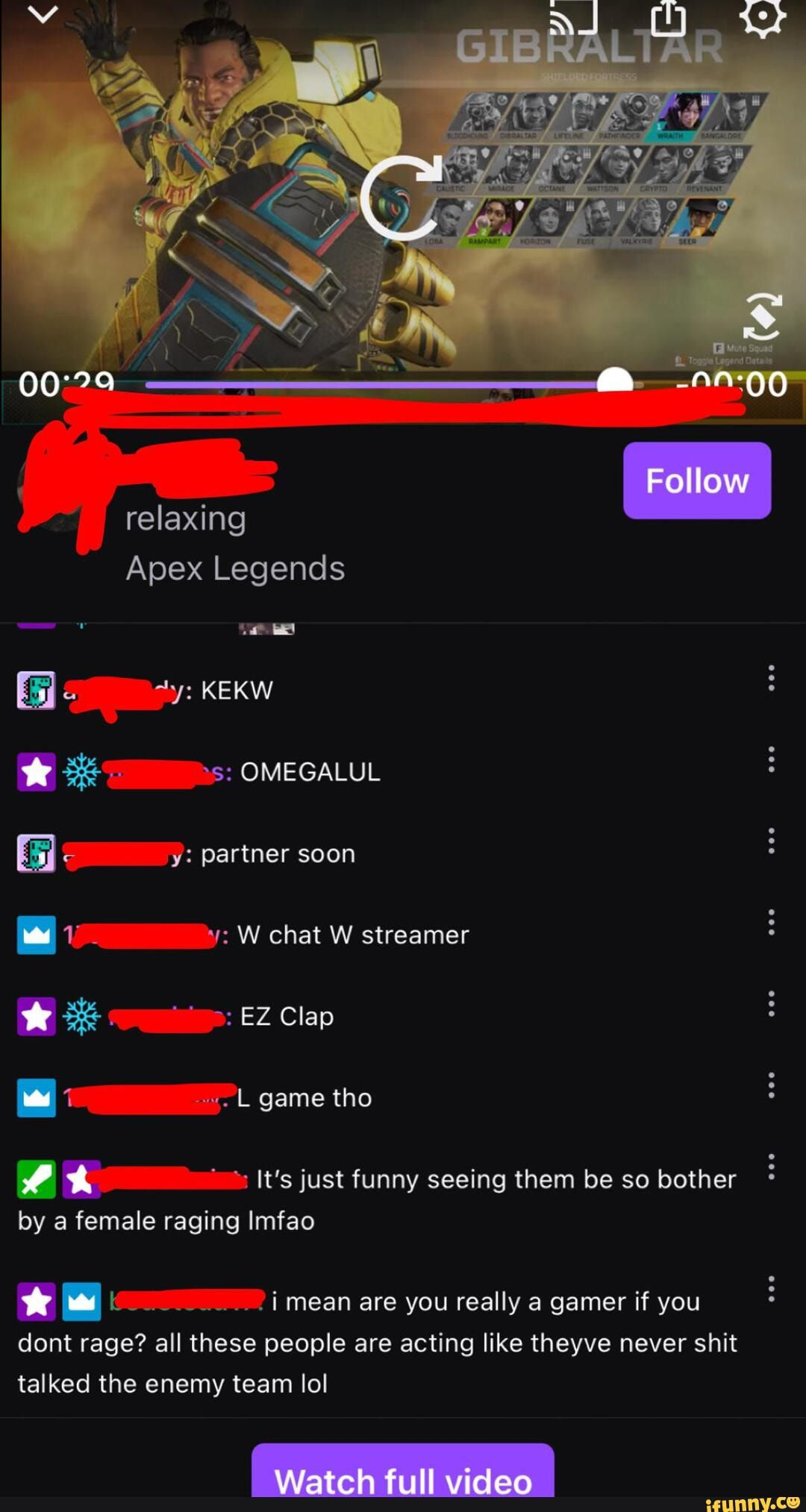Follow the streamer
This screenshot has height=1512, width=806.
[x=696, y=480]
